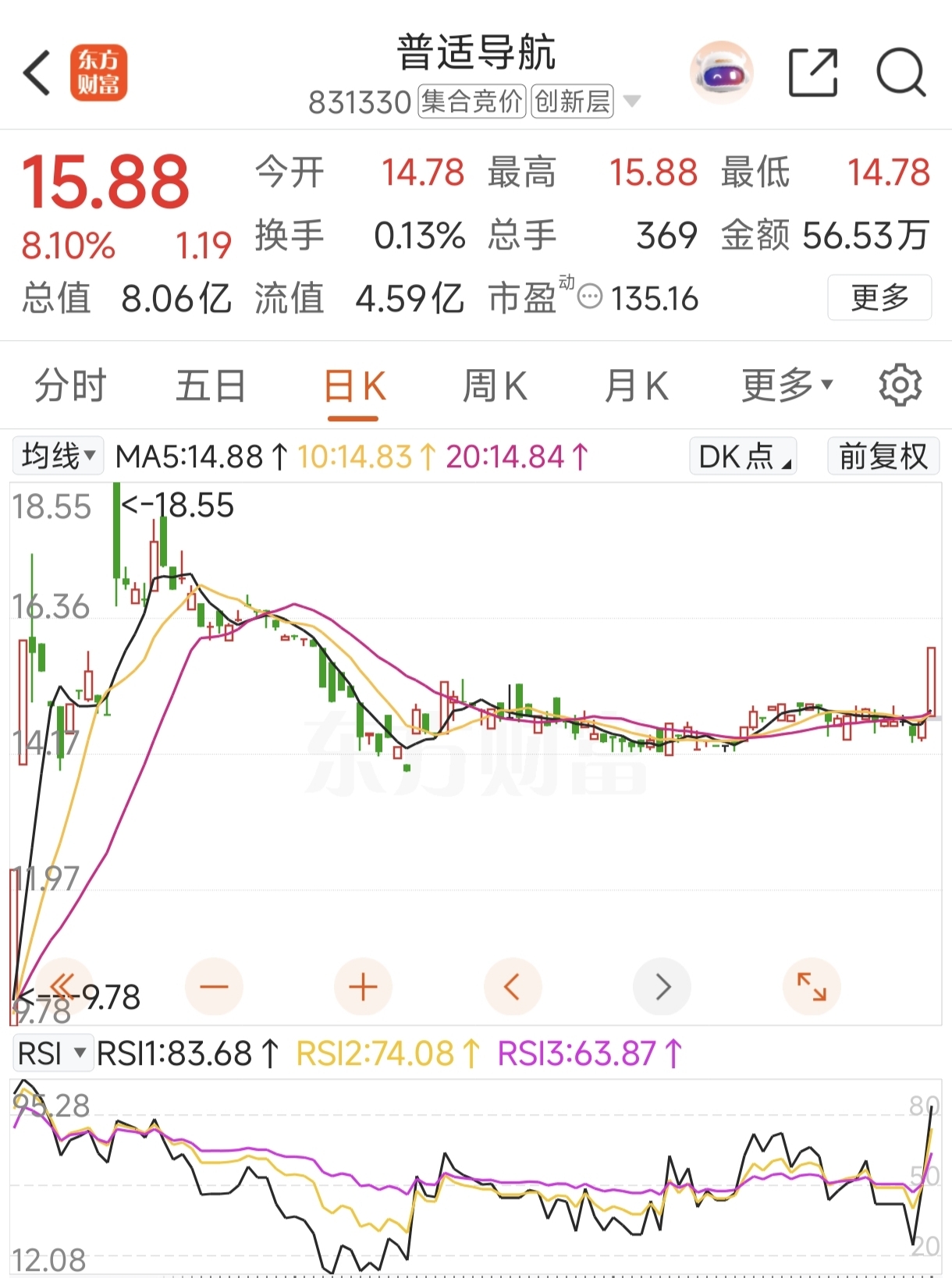Screen dimensions: 952x1278
Task: Open the robot AI assistant icon
Action: (721, 73)
